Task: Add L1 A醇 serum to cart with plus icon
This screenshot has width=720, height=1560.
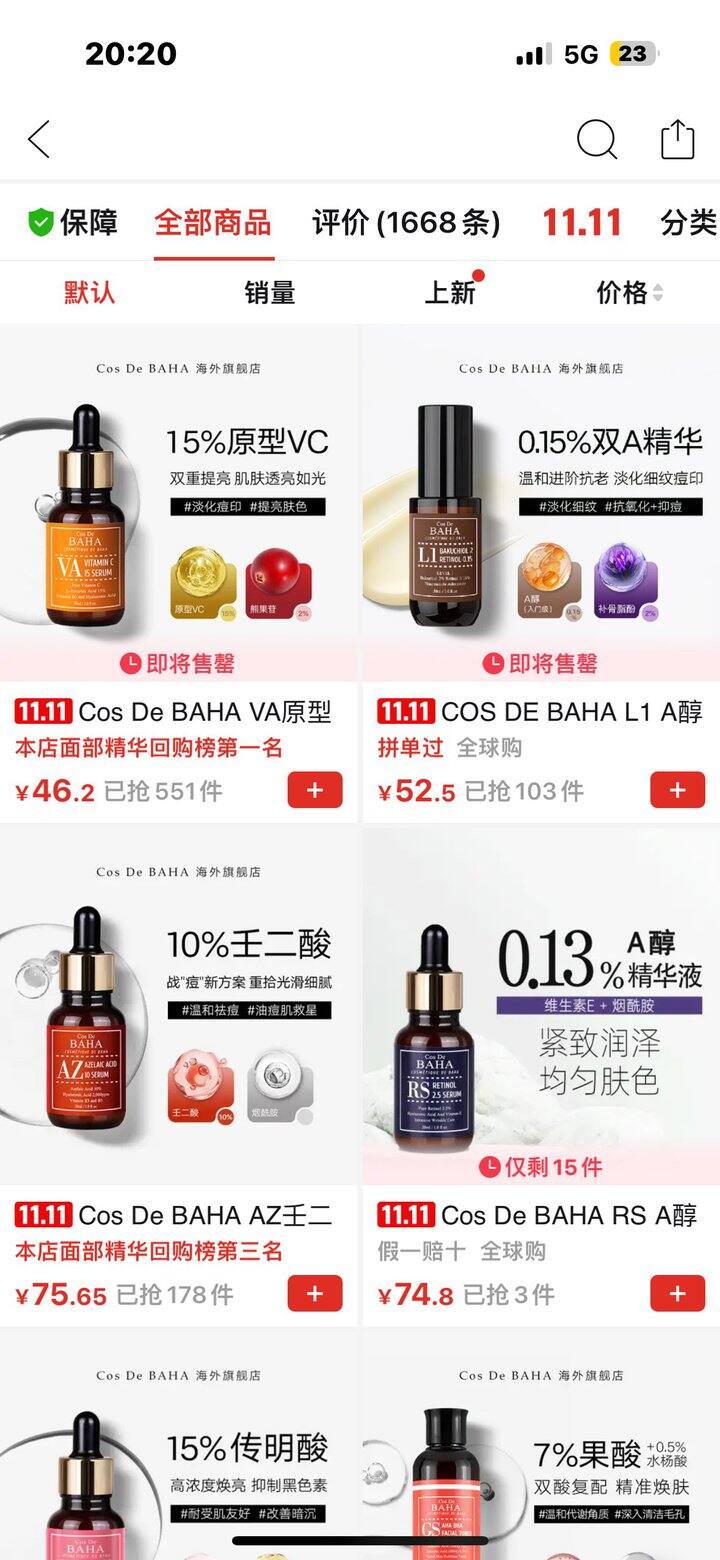Action: [x=676, y=790]
